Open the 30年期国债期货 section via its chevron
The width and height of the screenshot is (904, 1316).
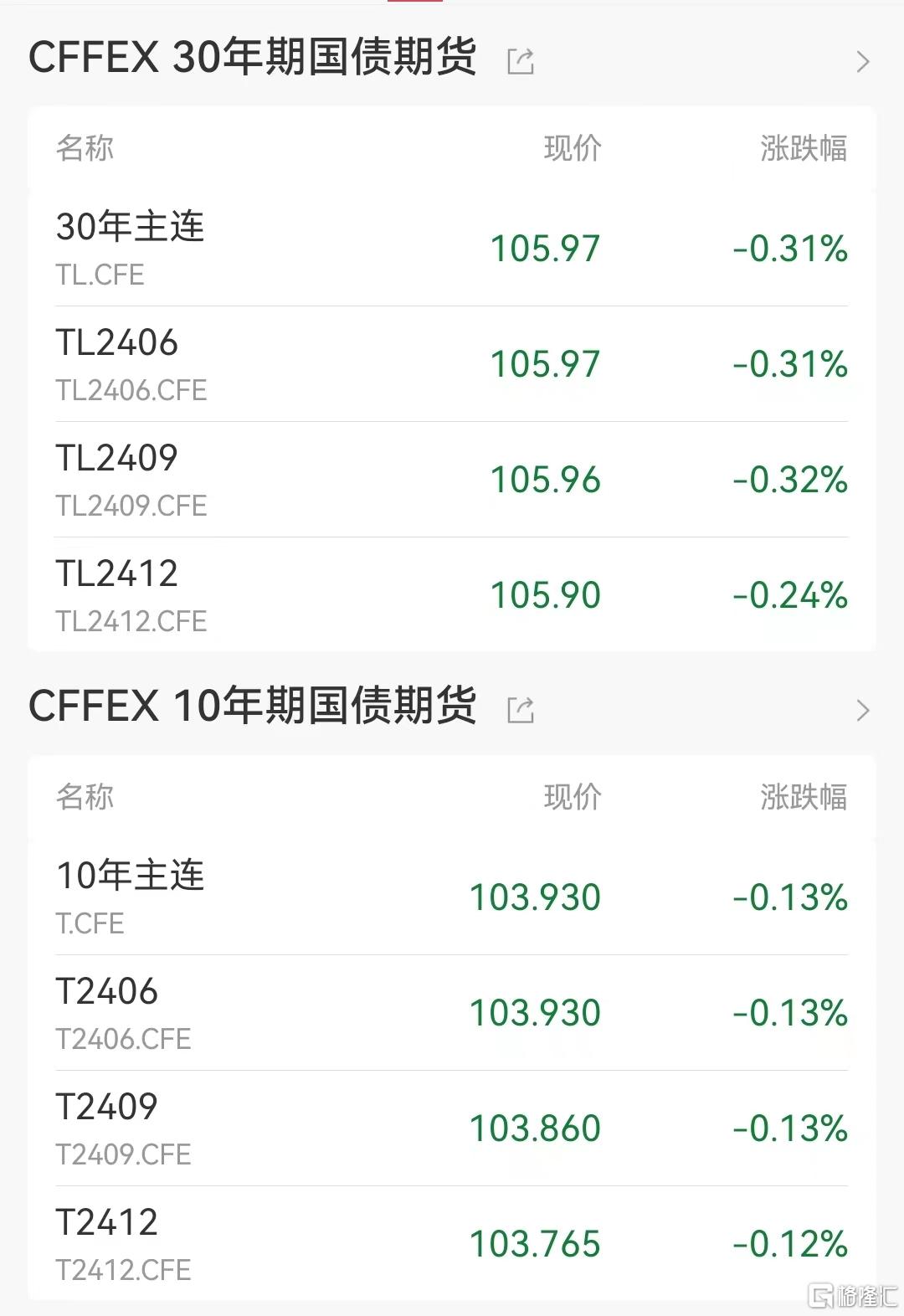tap(864, 63)
